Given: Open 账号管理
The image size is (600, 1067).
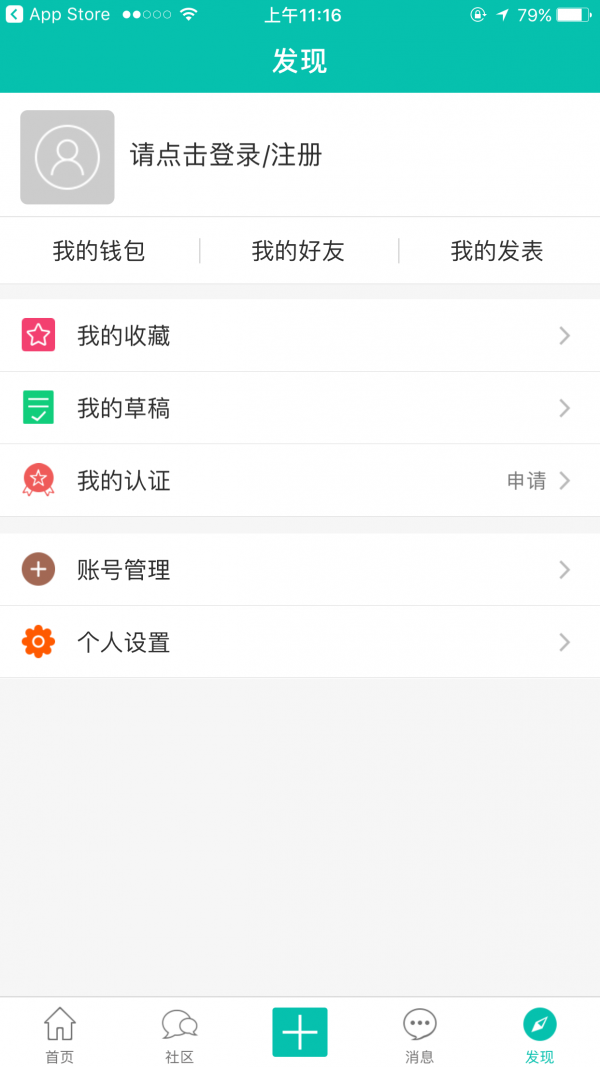Looking at the screenshot, I should click(300, 570).
